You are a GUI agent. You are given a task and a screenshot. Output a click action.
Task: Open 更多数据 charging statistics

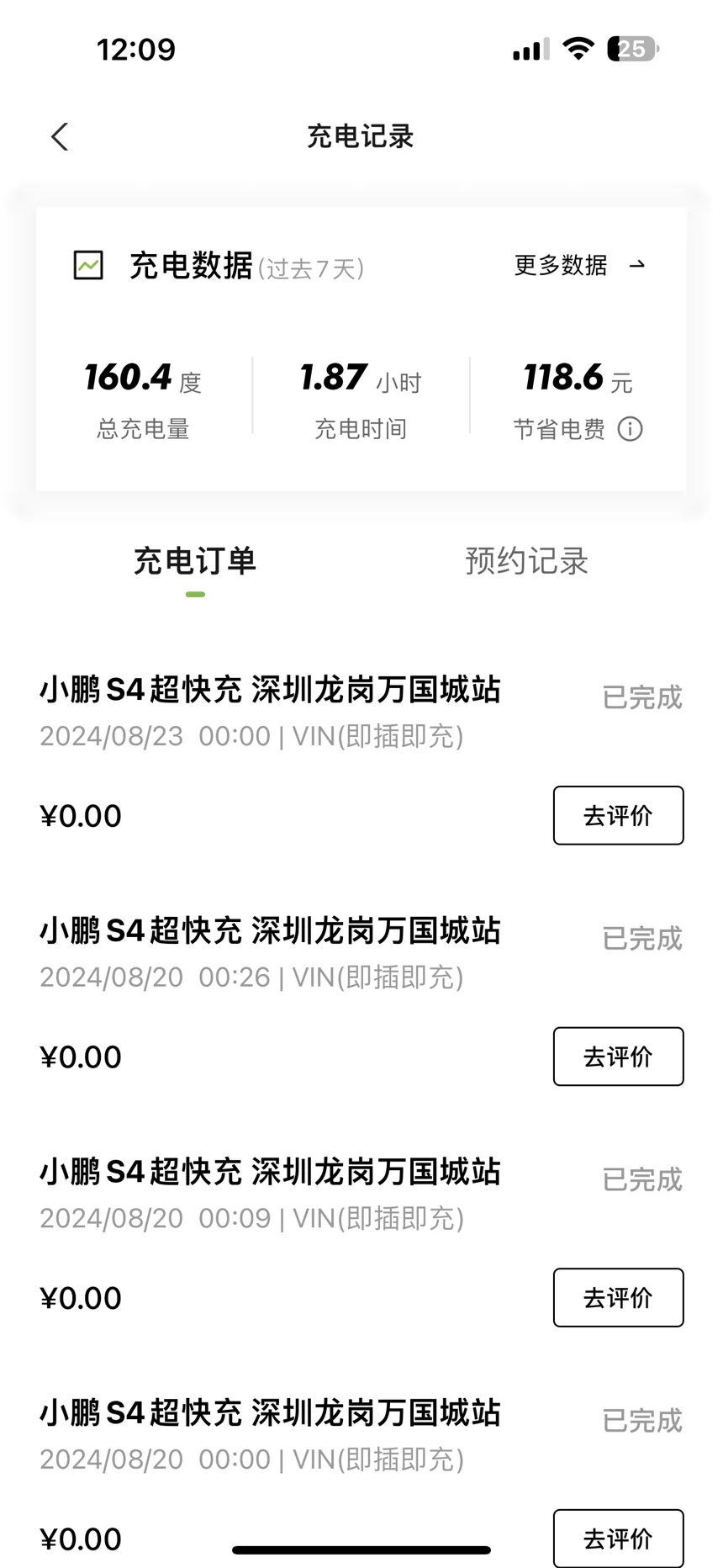(x=579, y=266)
